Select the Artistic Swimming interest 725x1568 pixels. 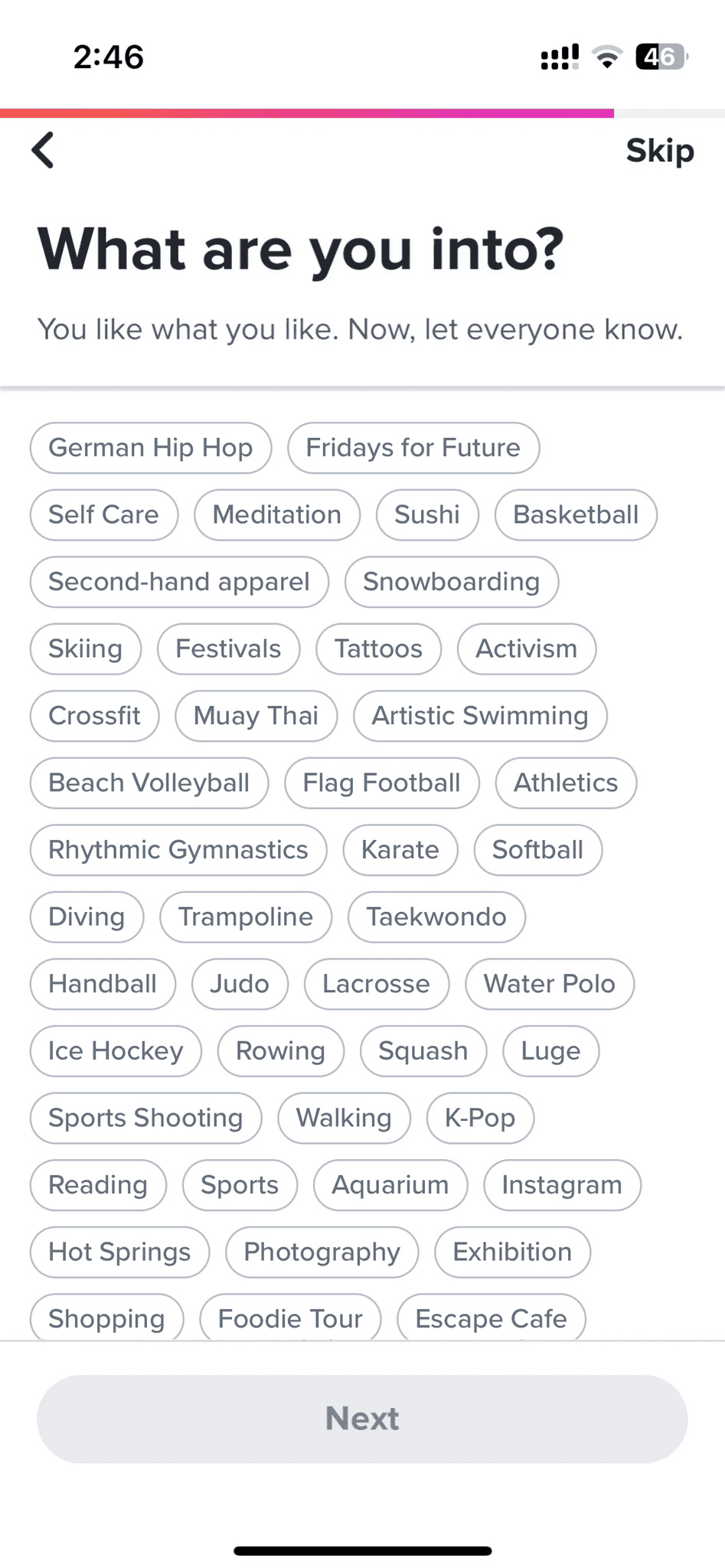479,716
